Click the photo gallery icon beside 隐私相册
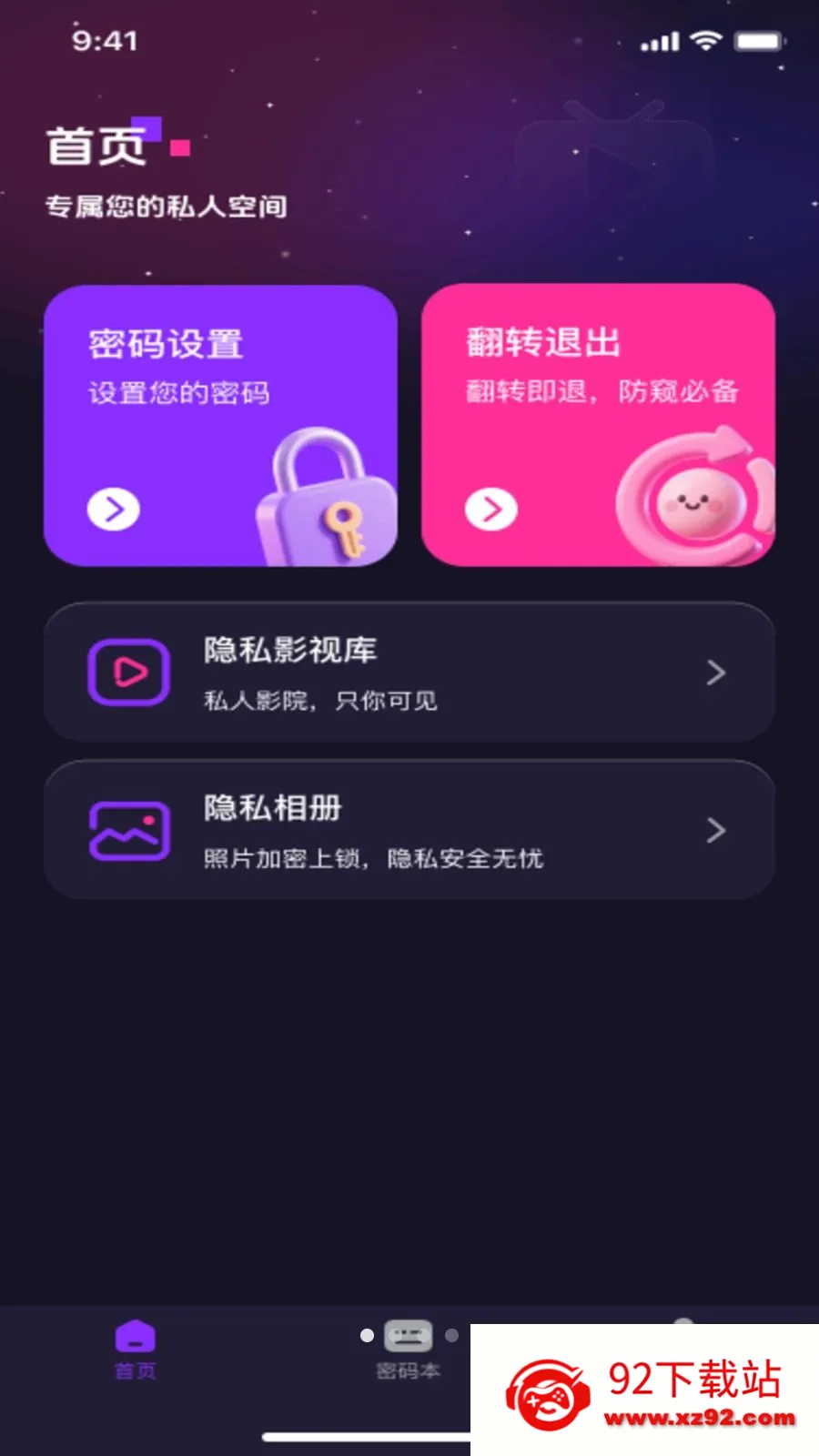 [129, 830]
